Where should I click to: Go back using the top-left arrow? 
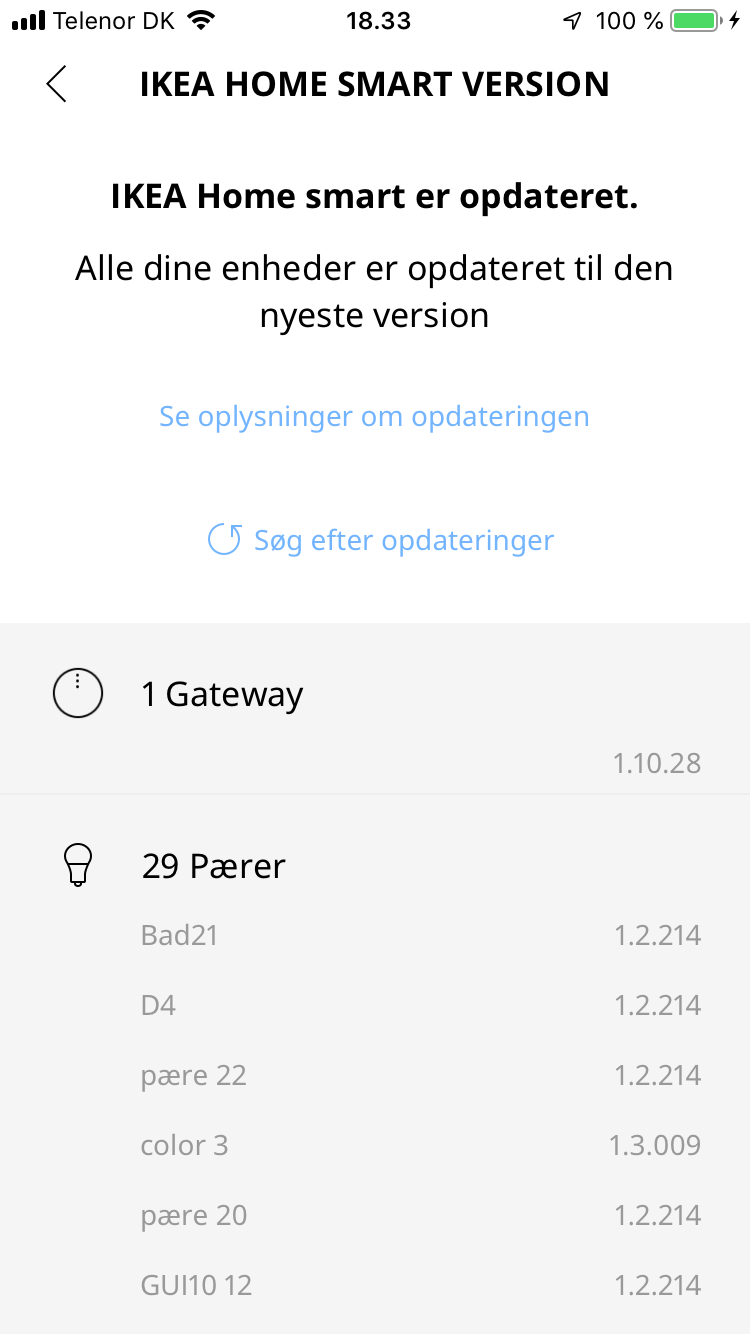click(x=56, y=84)
